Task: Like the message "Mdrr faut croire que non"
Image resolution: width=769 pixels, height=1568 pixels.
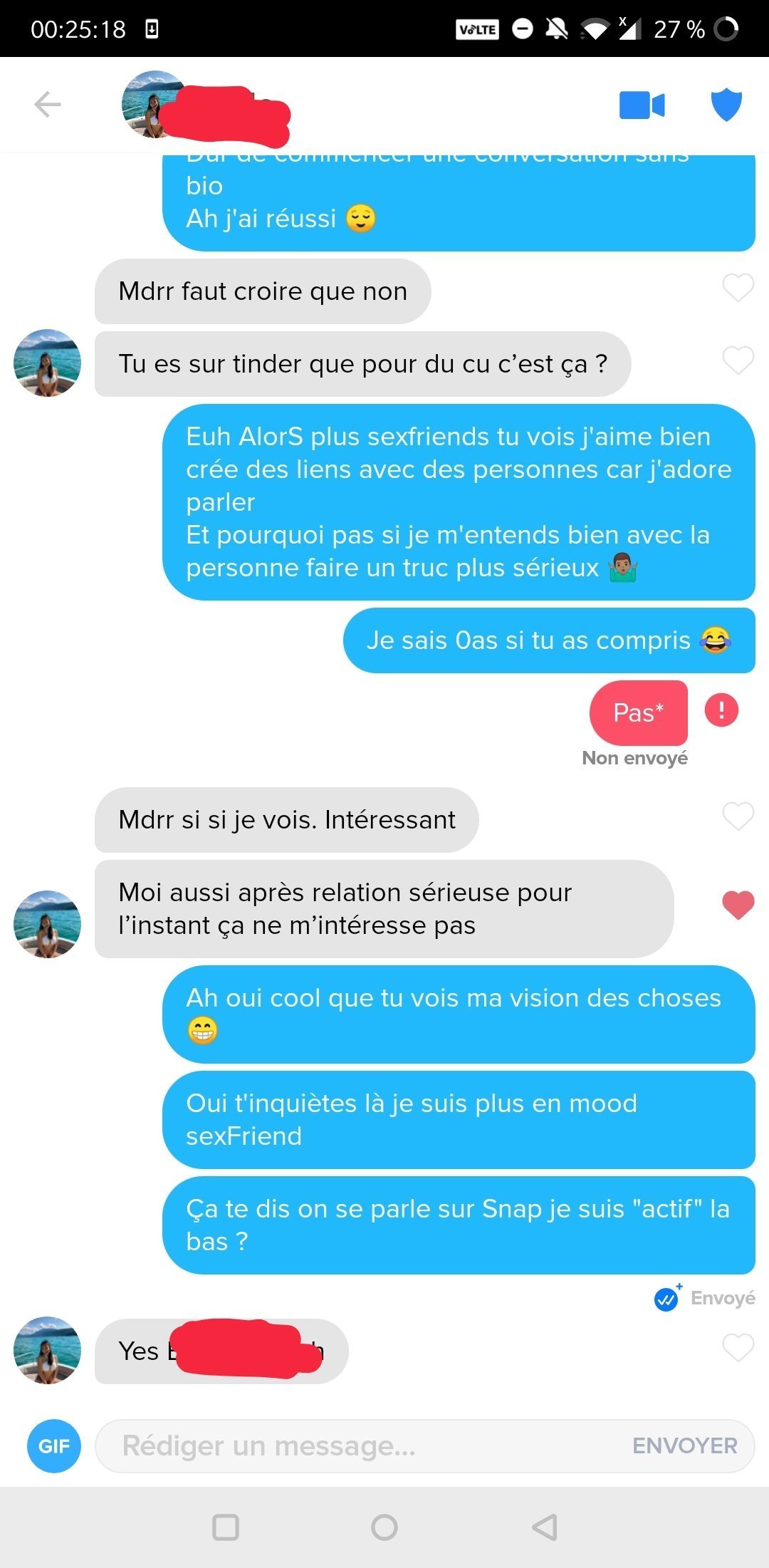Action: click(738, 288)
